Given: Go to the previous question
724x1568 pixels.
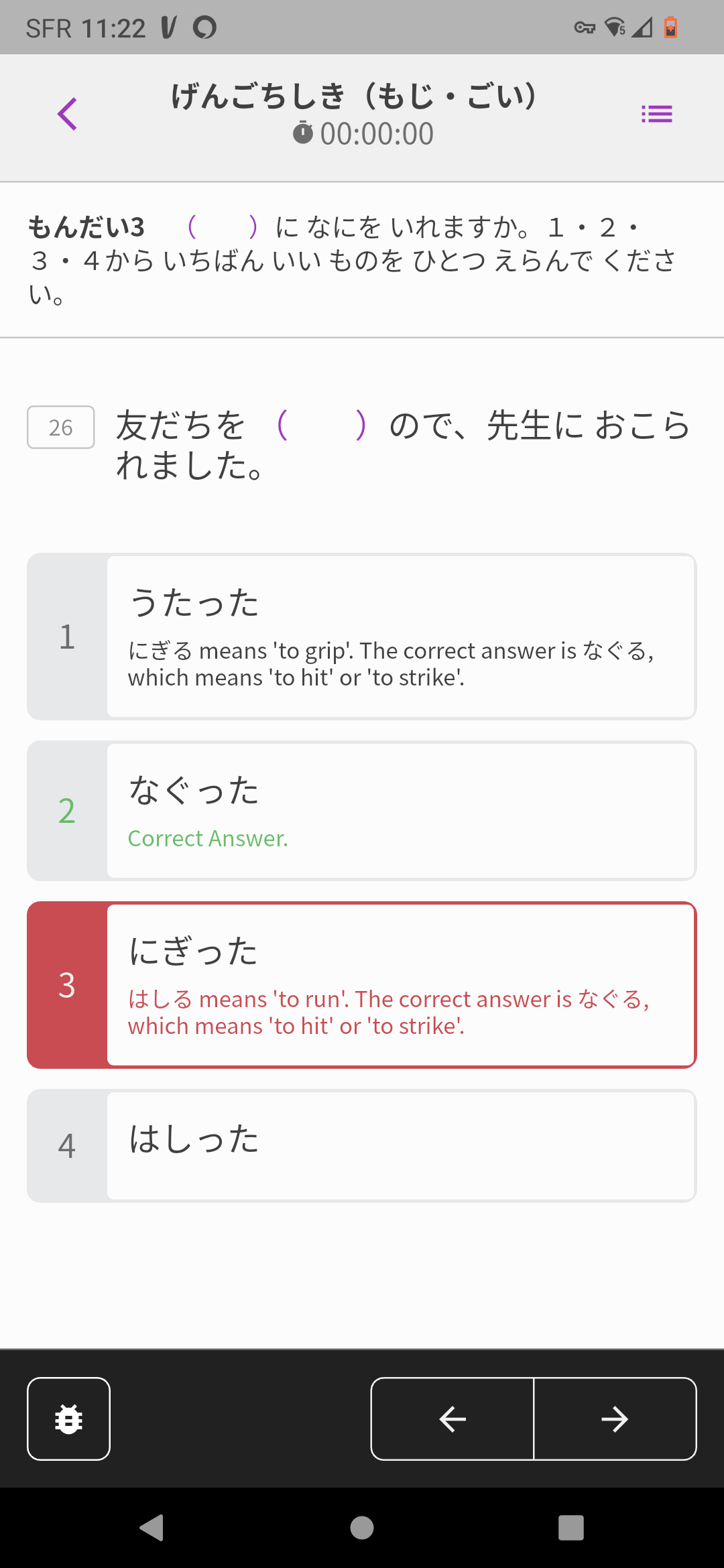Looking at the screenshot, I should click(452, 1419).
